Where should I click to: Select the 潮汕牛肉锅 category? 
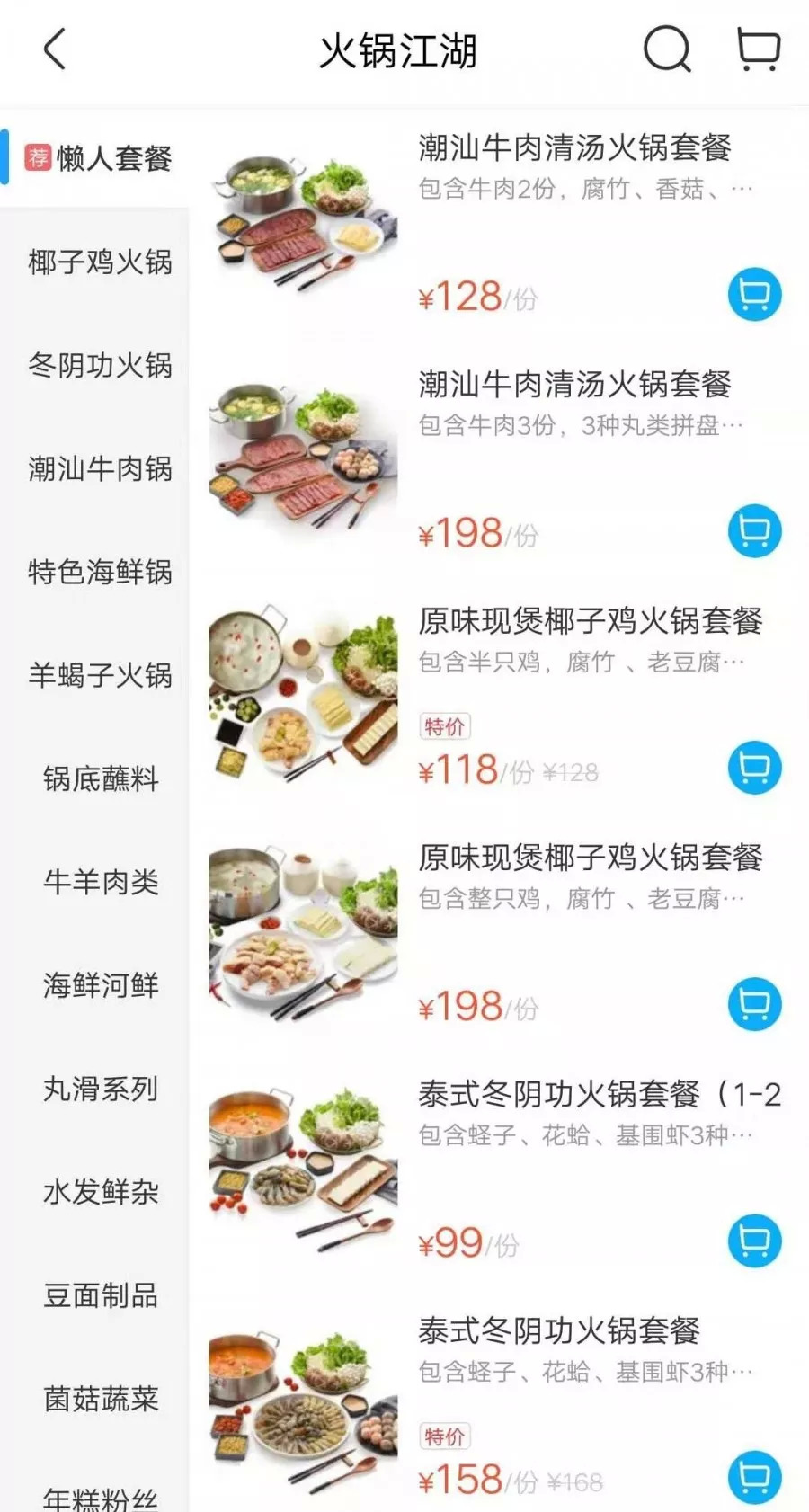click(97, 469)
